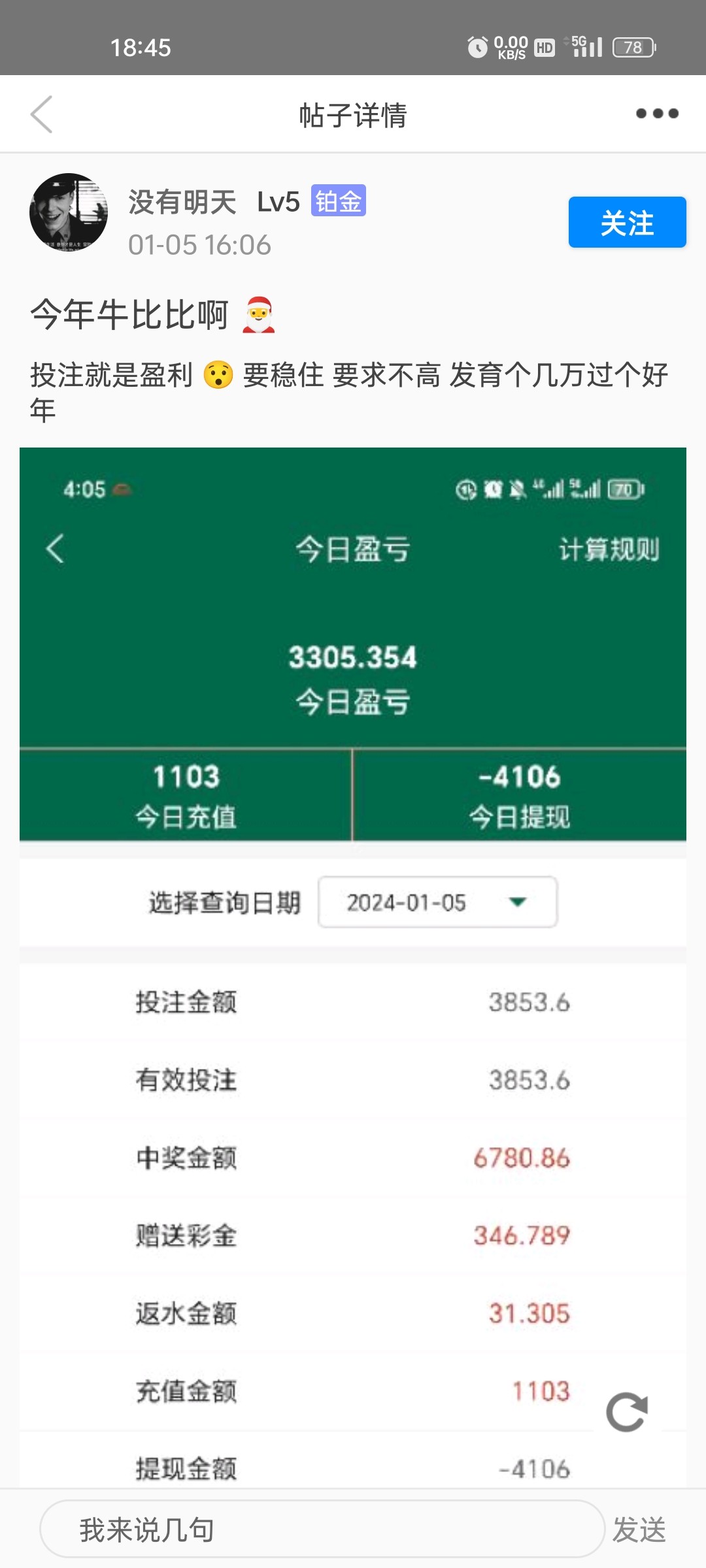The image size is (706, 1568).
Task: Focus the 我来说几句 comment box
Action: click(320, 1529)
